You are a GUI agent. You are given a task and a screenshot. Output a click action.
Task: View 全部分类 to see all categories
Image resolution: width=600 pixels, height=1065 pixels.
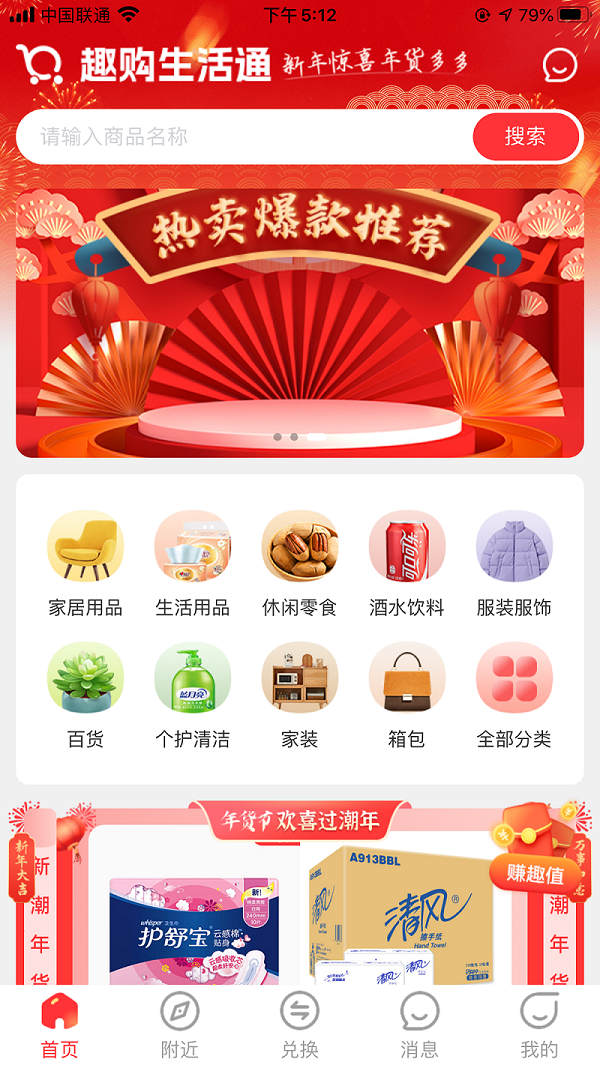tap(514, 695)
